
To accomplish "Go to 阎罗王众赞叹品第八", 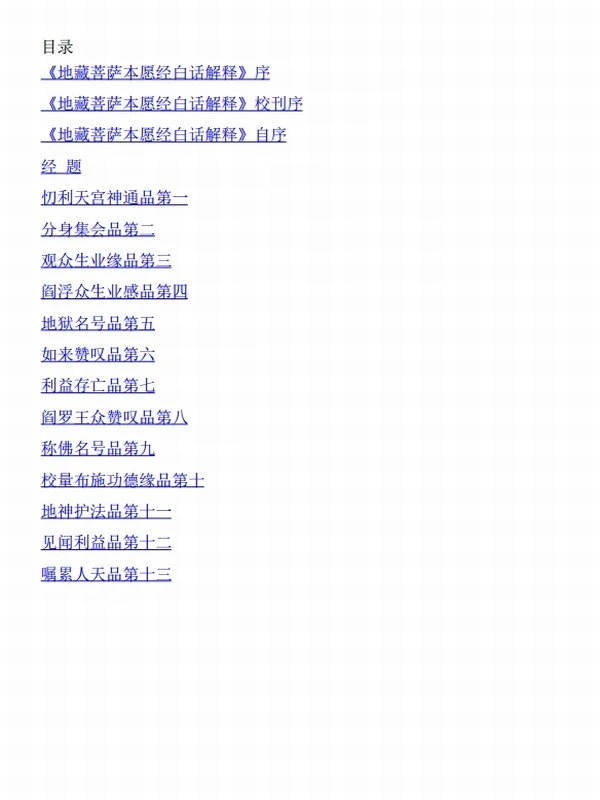I will (x=114, y=417).
